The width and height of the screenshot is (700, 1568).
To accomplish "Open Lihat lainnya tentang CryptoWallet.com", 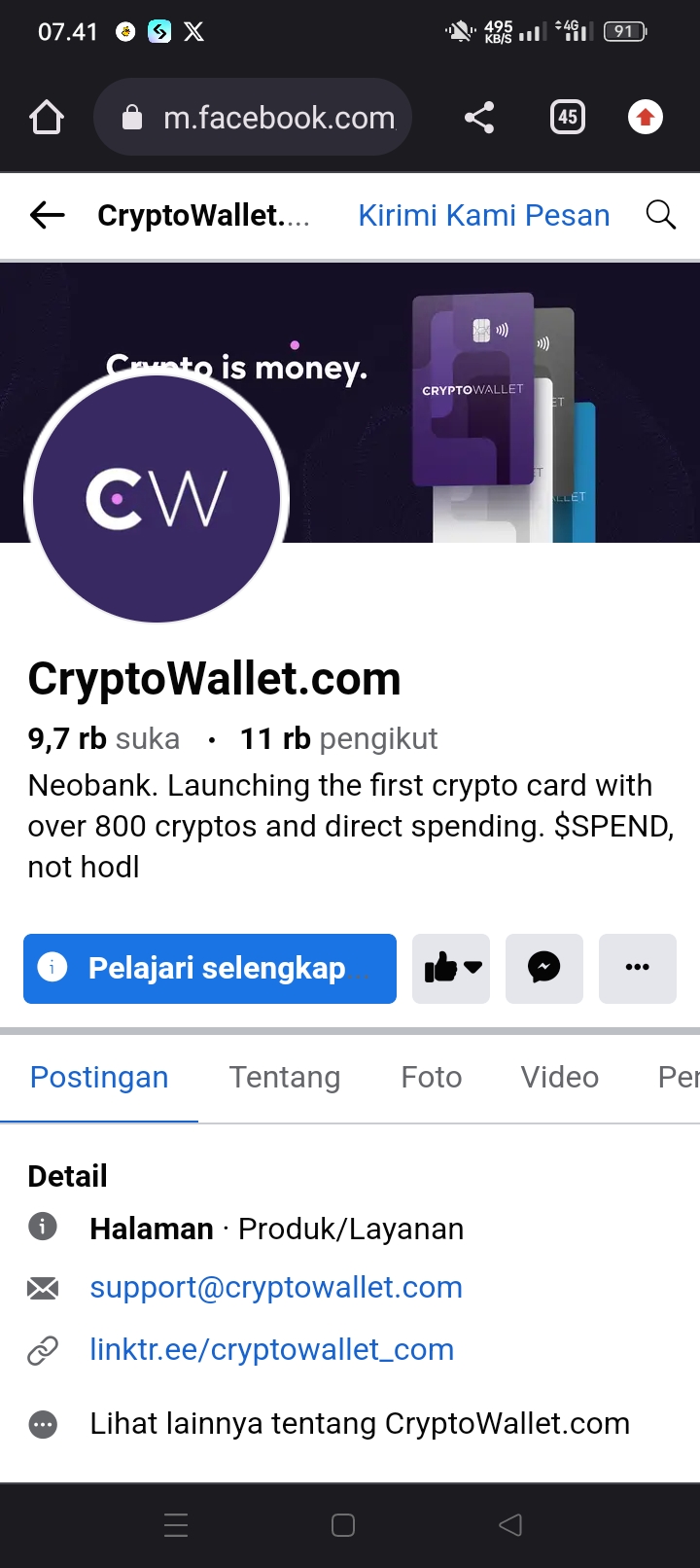I will pyautogui.click(x=360, y=1423).
